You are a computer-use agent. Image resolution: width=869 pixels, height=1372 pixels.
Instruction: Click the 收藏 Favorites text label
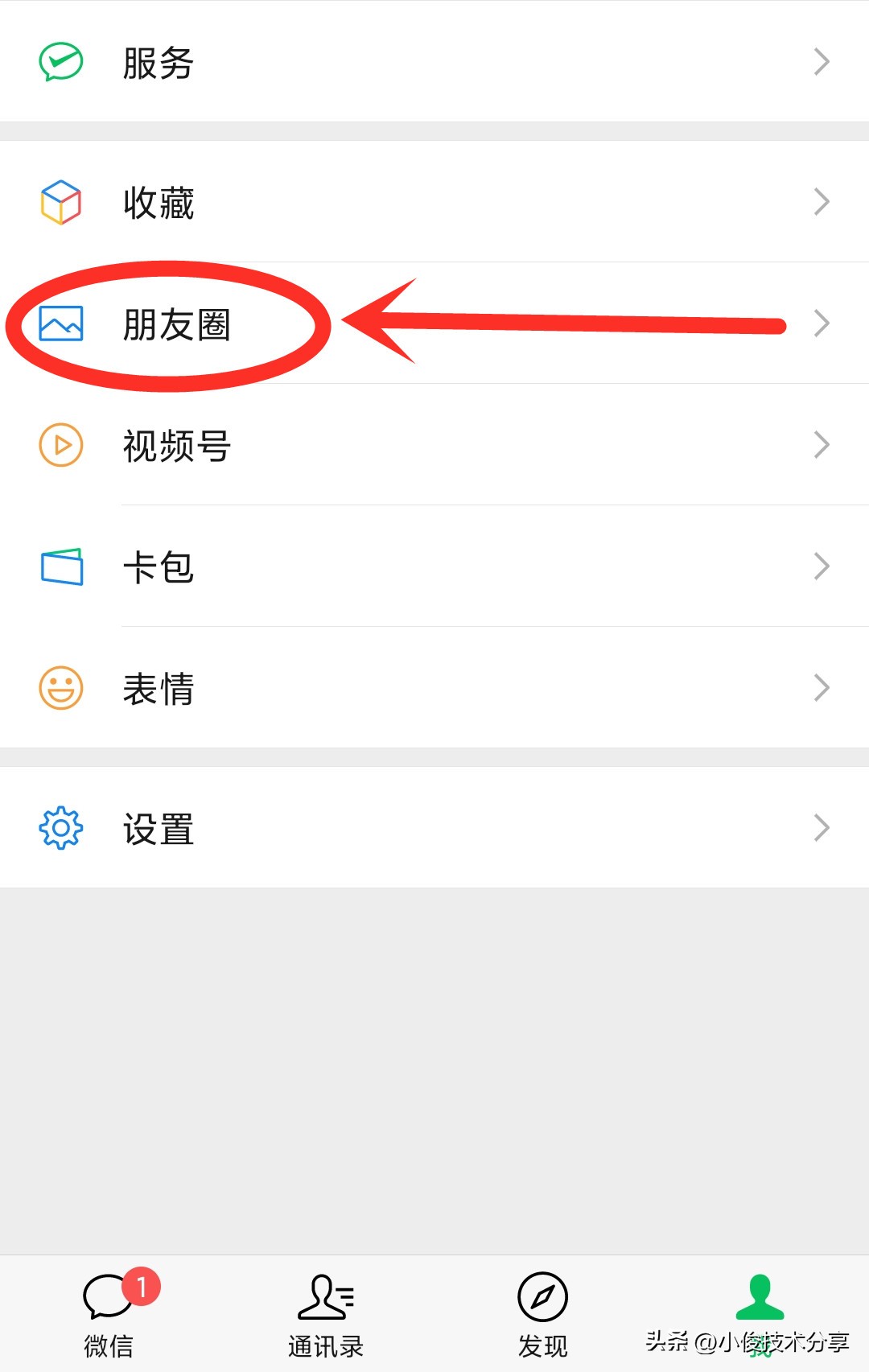point(158,203)
